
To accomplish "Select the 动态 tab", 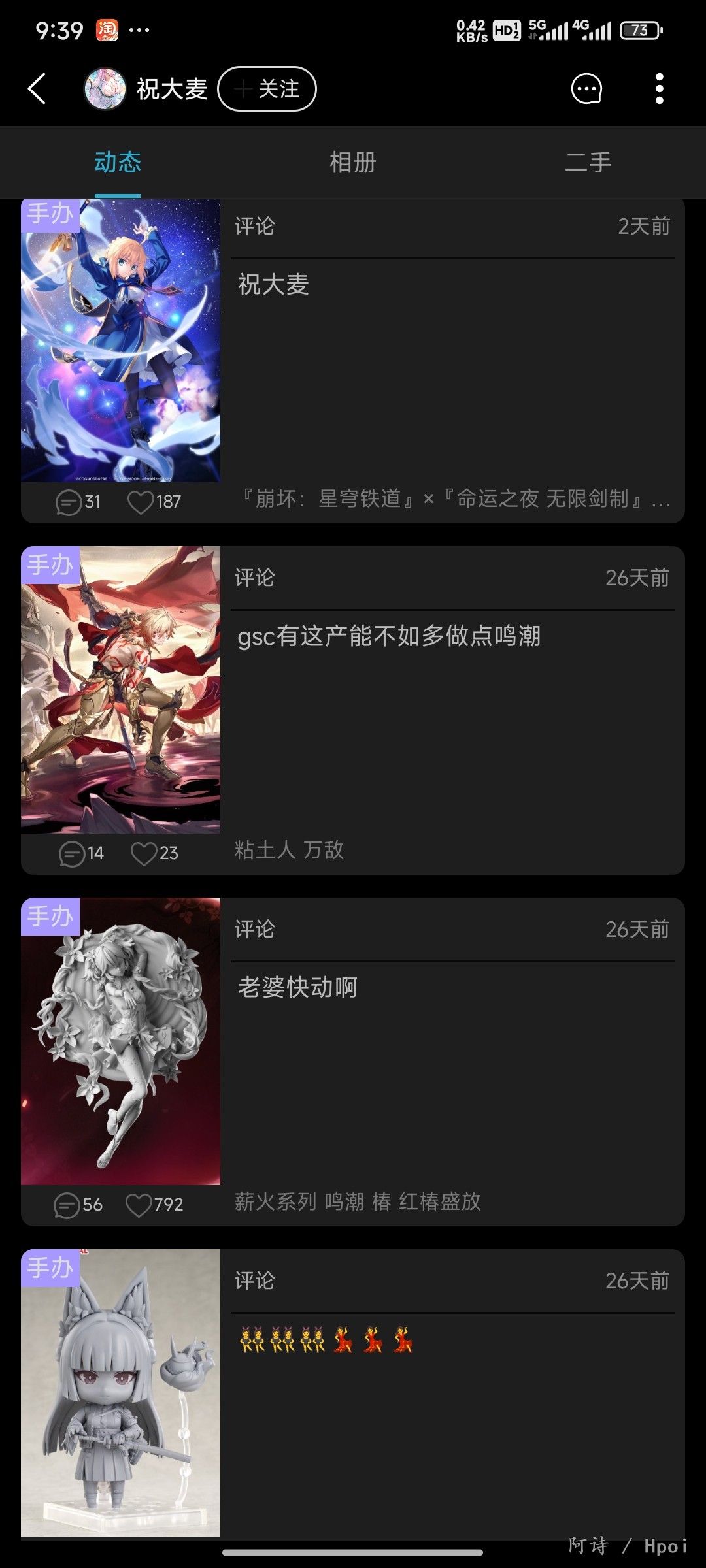I will tap(118, 162).
